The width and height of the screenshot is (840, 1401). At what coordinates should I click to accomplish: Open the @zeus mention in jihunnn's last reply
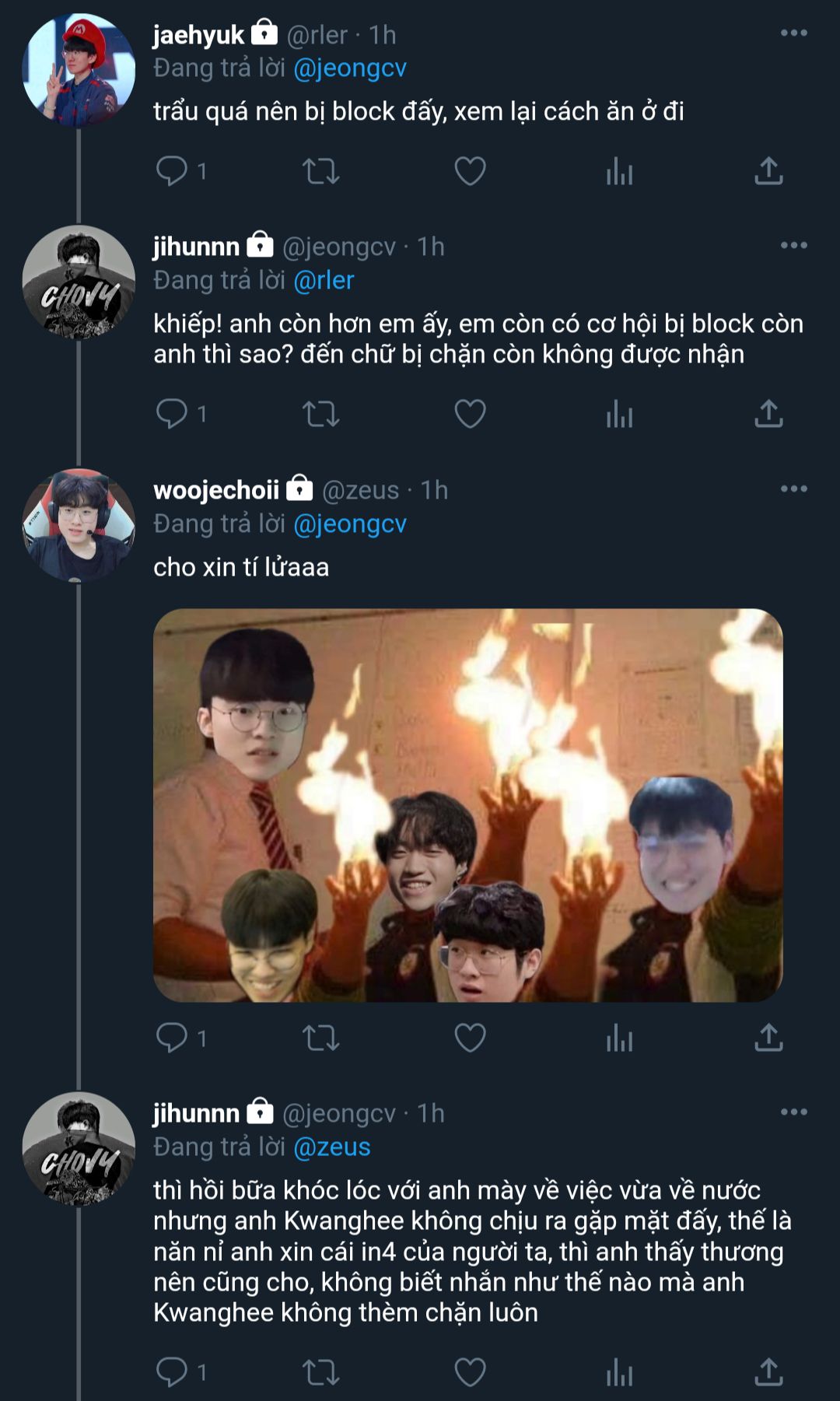[x=332, y=1147]
